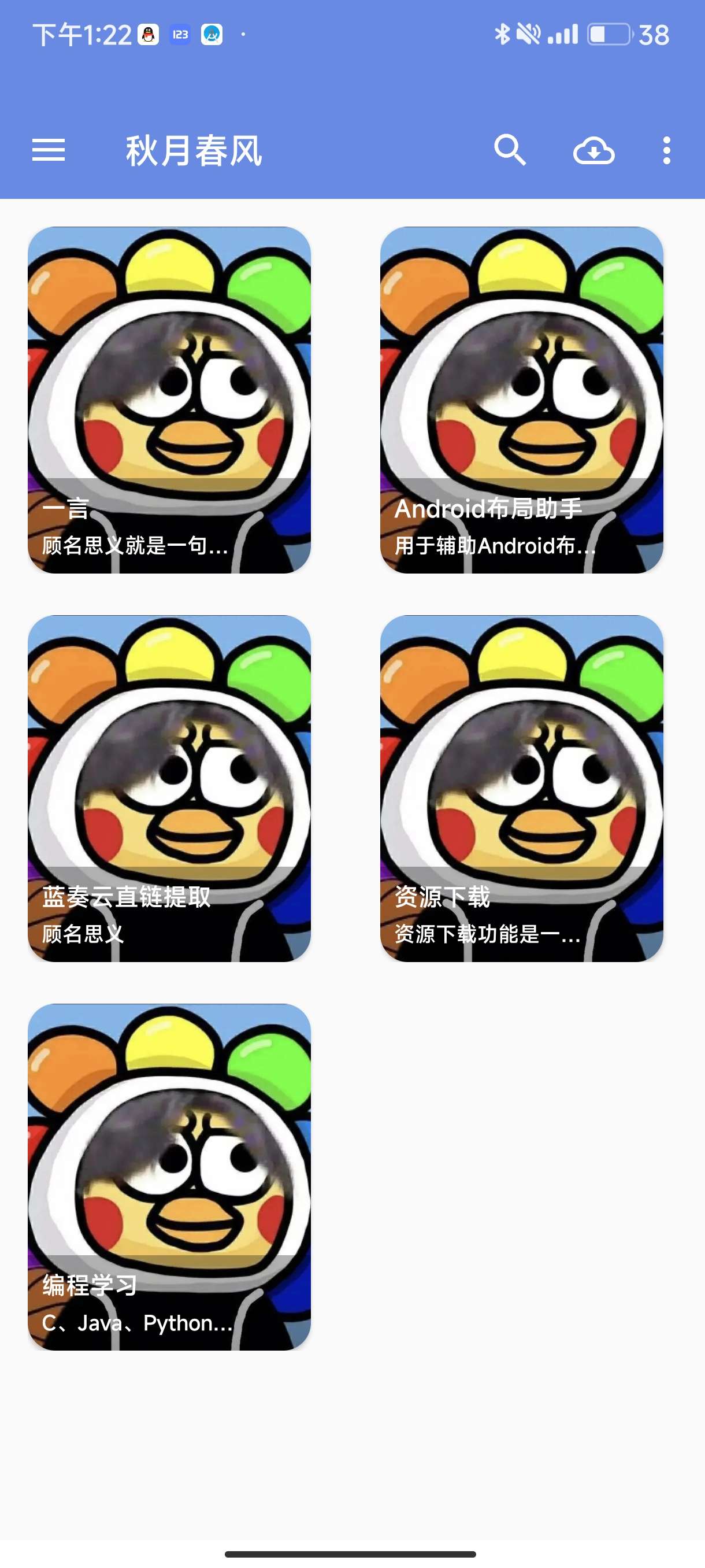Open the navigation drawer menu
The width and height of the screenshot is (705, 1568).
49,150
